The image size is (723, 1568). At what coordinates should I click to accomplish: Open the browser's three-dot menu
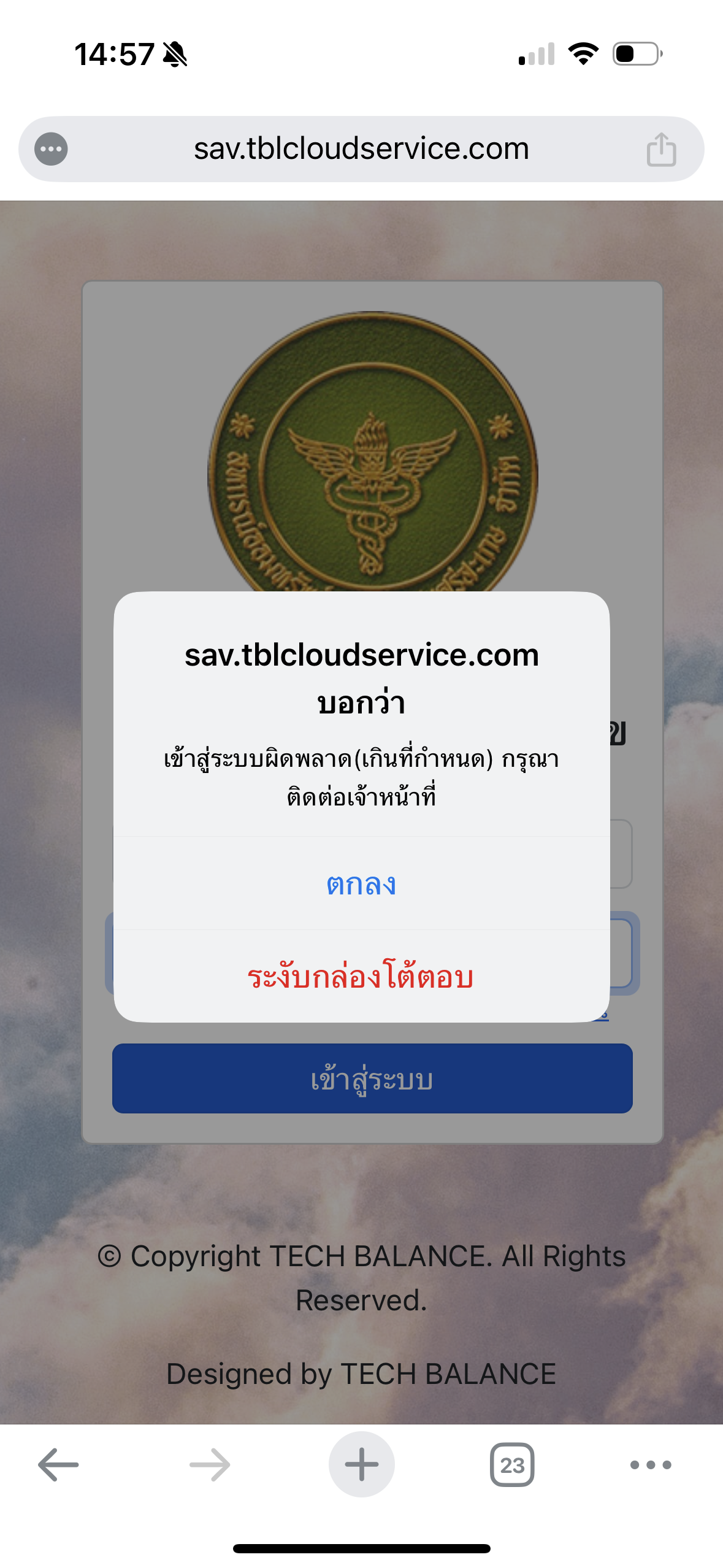(651, 1464)
